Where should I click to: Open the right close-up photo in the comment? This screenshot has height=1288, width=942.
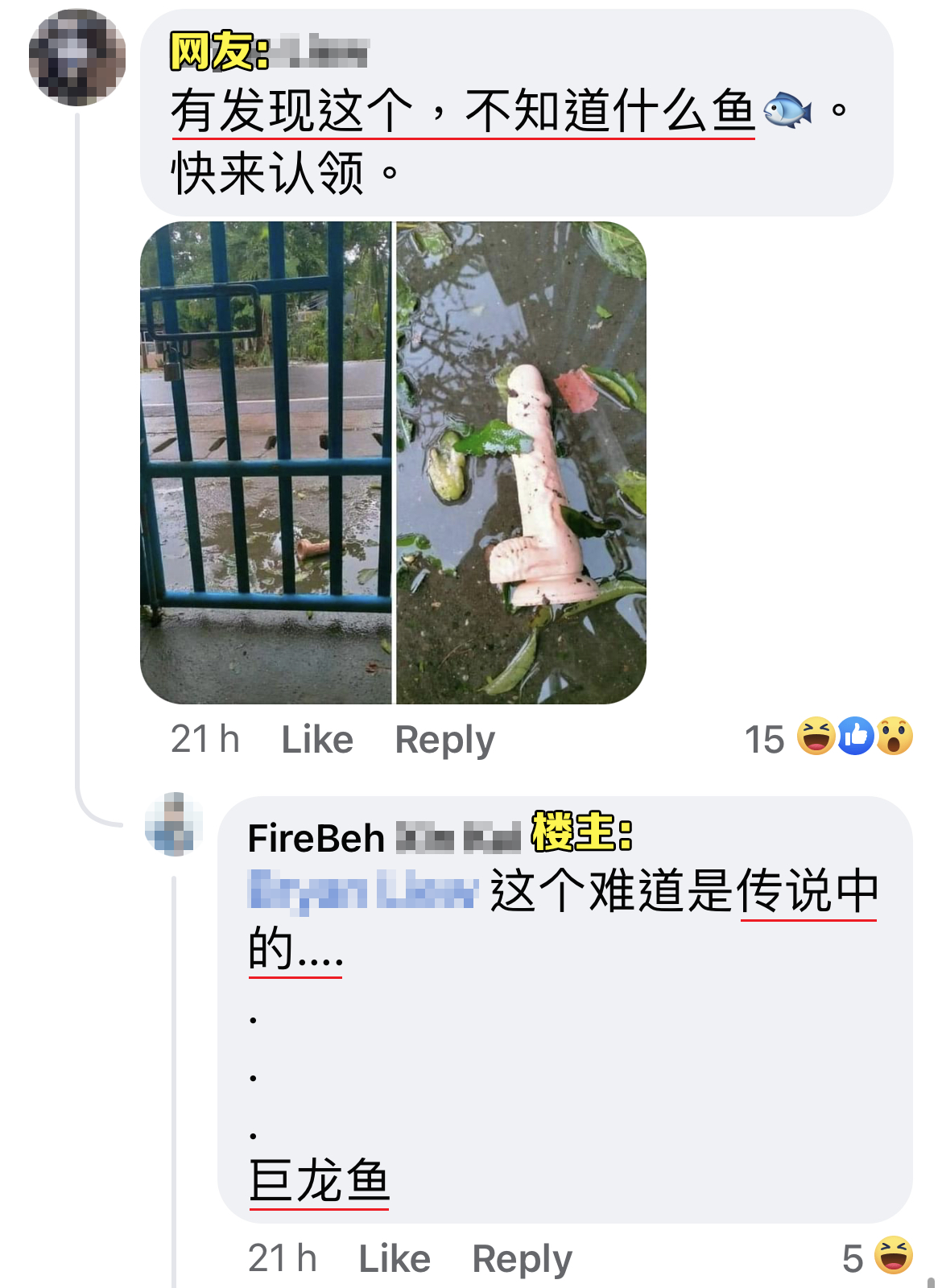(522, 463)
